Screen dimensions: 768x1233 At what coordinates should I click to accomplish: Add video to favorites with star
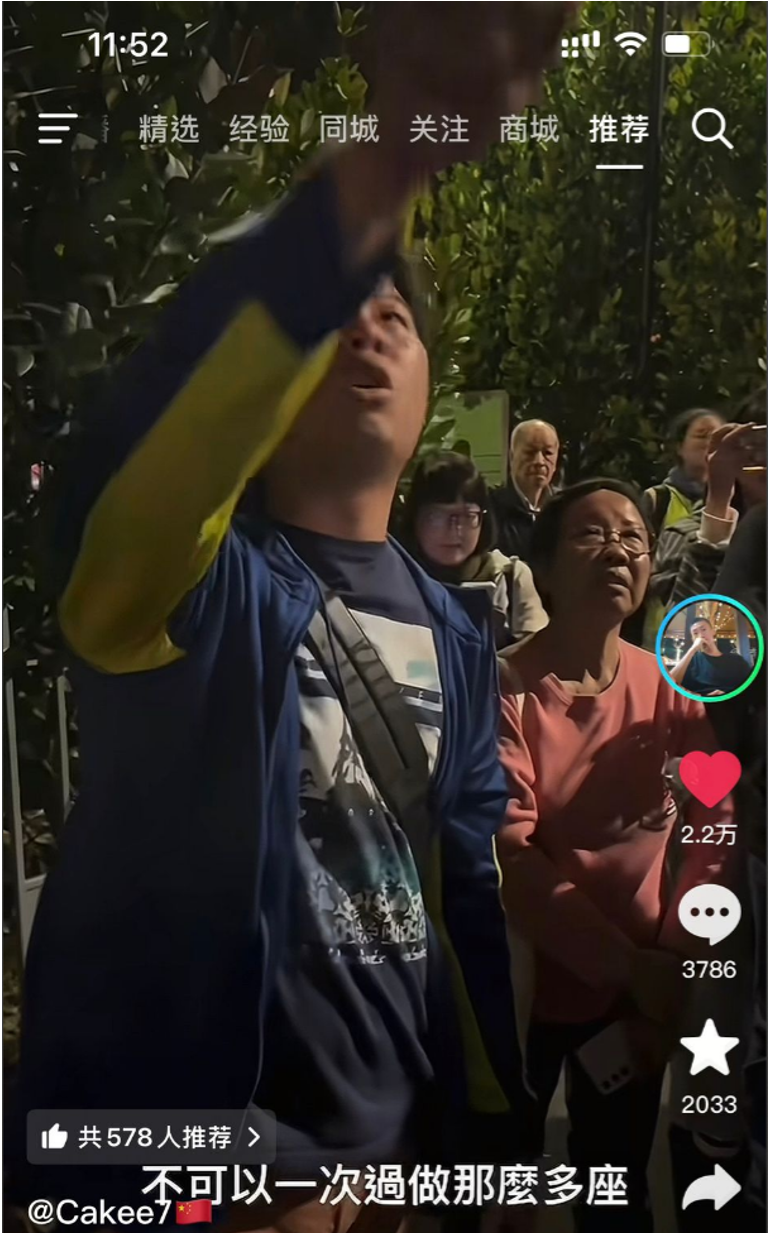click(x=709, y=1048)
